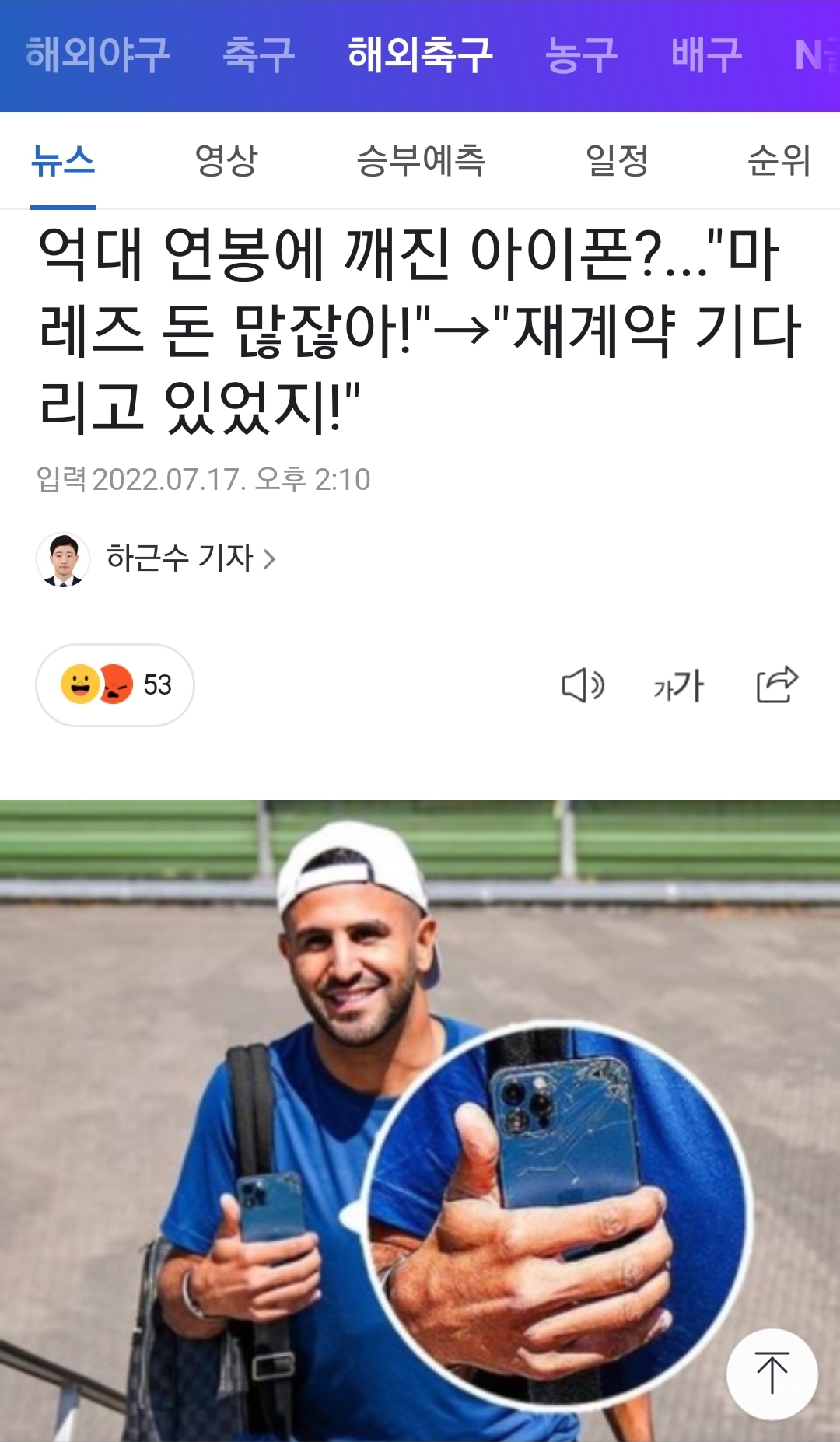The image size is (840, 1442).
Task: Switch to the 승부예측 tab
Action: click(x=421, y=161)
